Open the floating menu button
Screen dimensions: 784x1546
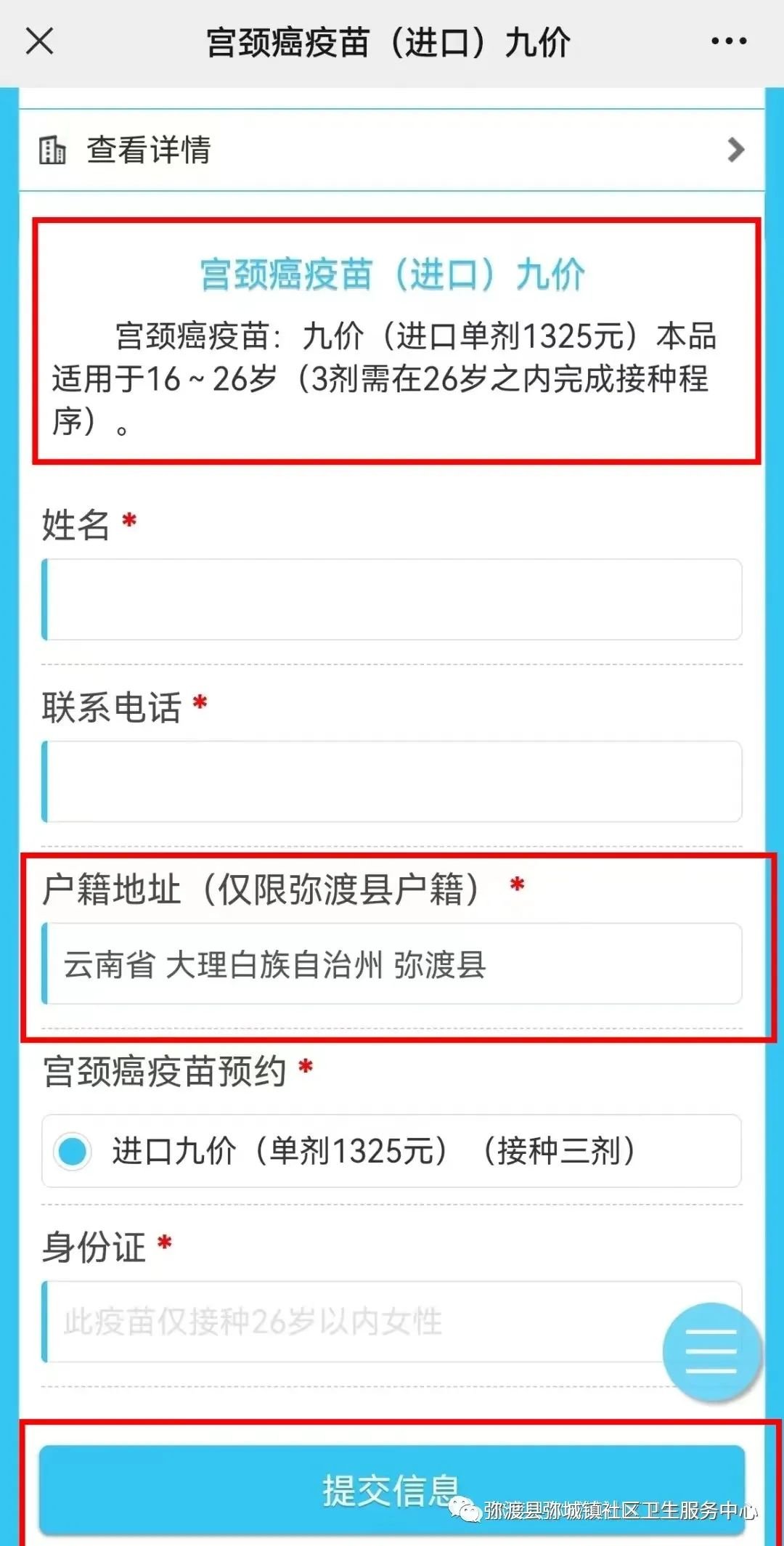(711, 1351)
